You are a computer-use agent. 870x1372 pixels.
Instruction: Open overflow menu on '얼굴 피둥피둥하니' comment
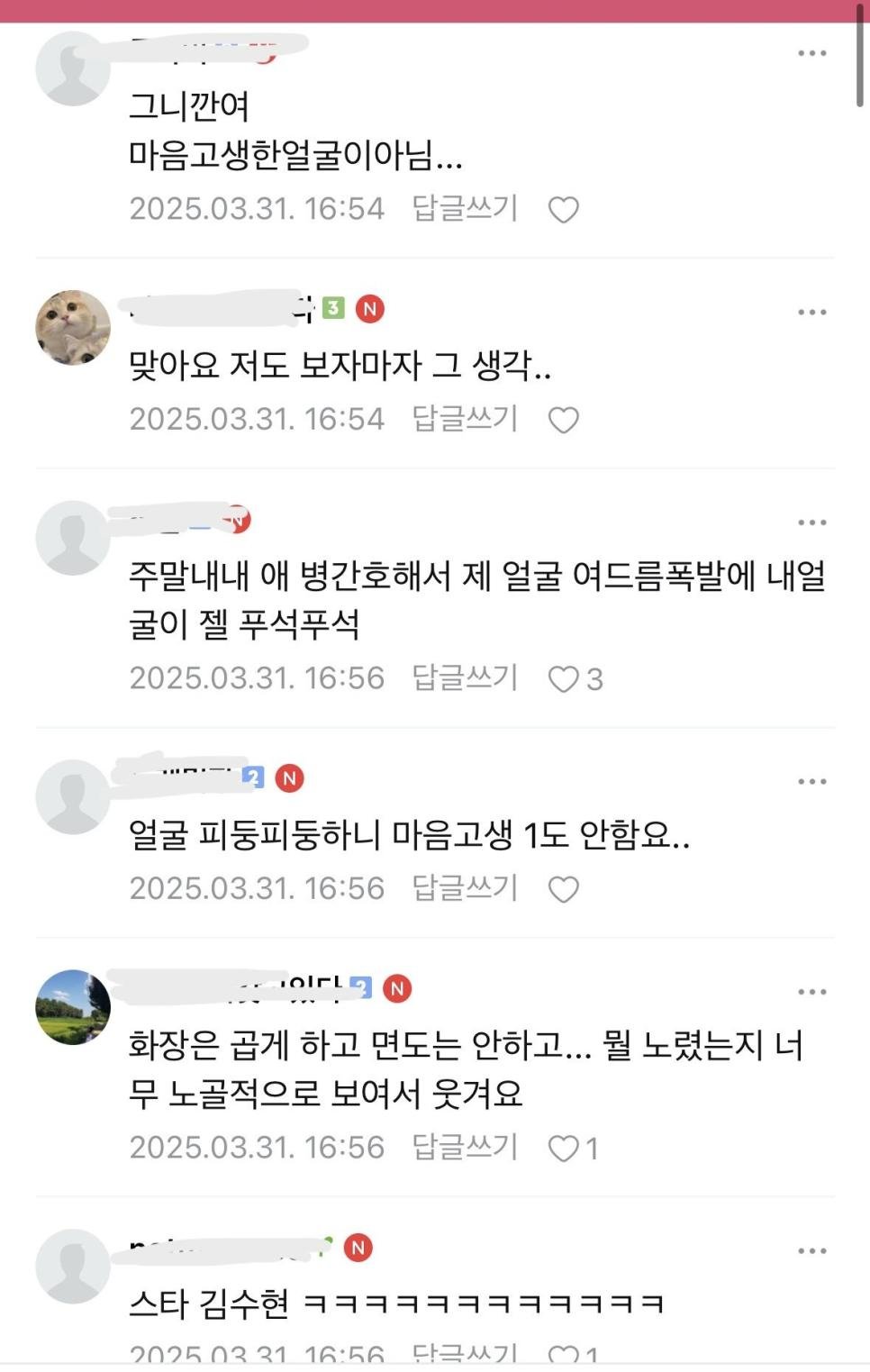click(811, 782)
